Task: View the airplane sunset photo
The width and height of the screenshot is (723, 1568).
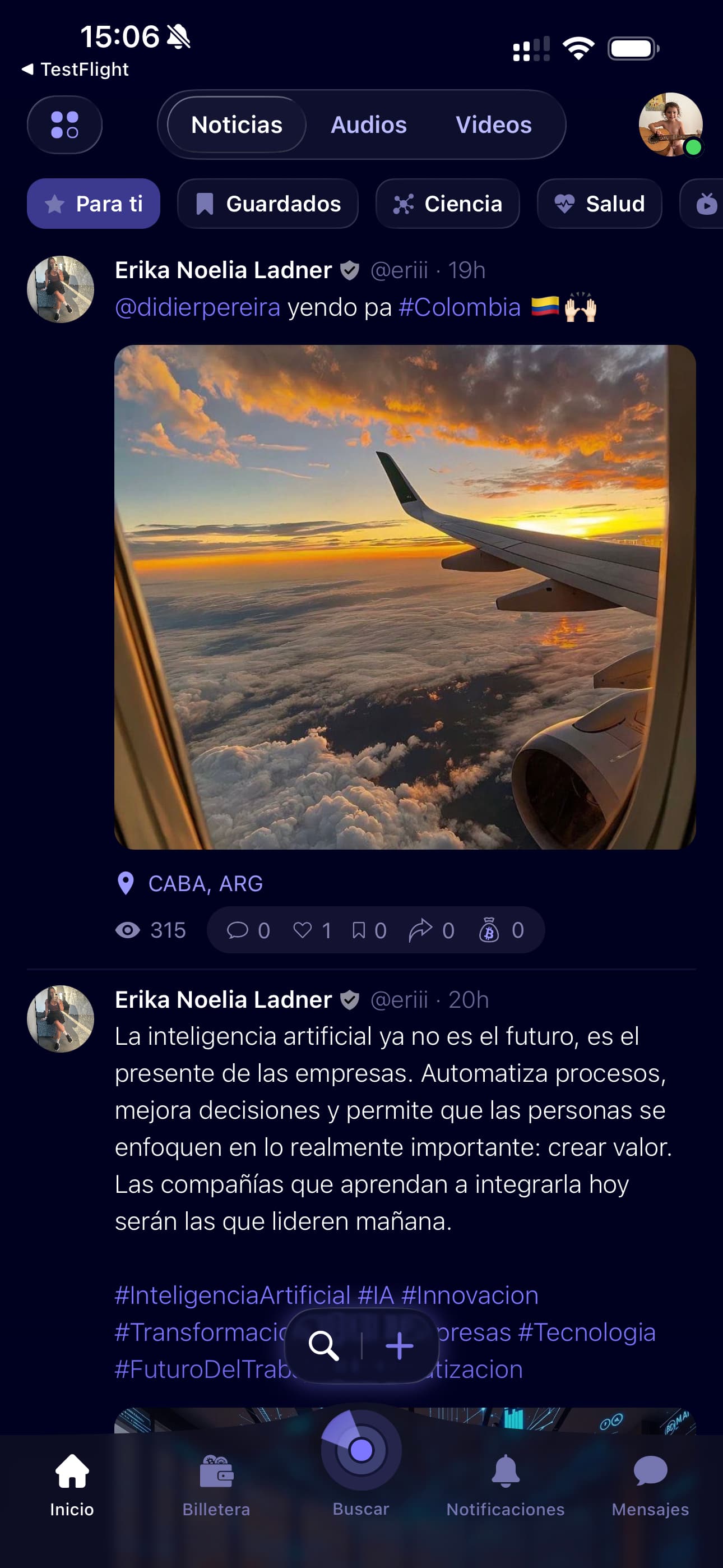Action: click(405, 597)
